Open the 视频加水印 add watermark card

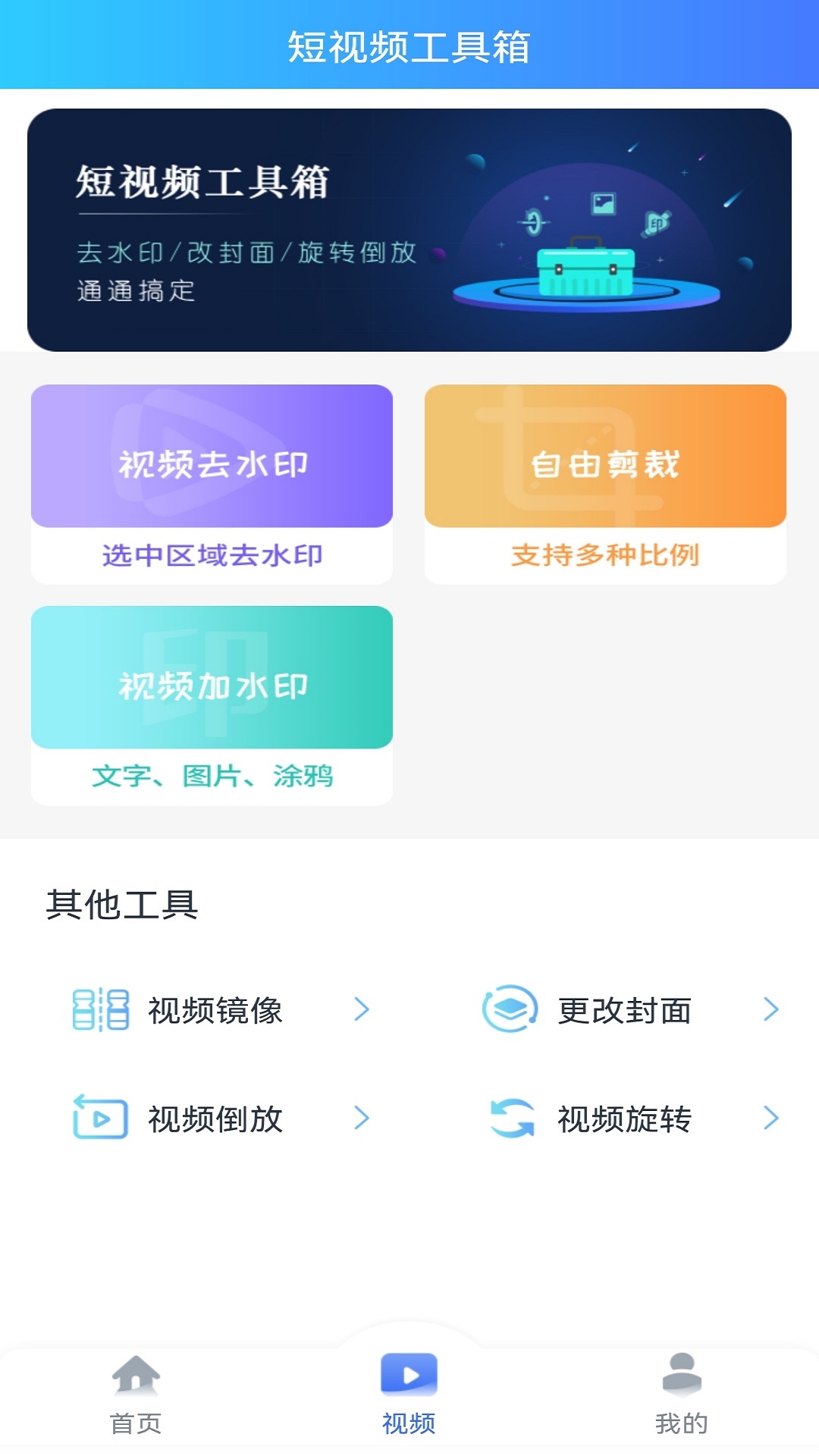tap(212, 705)
